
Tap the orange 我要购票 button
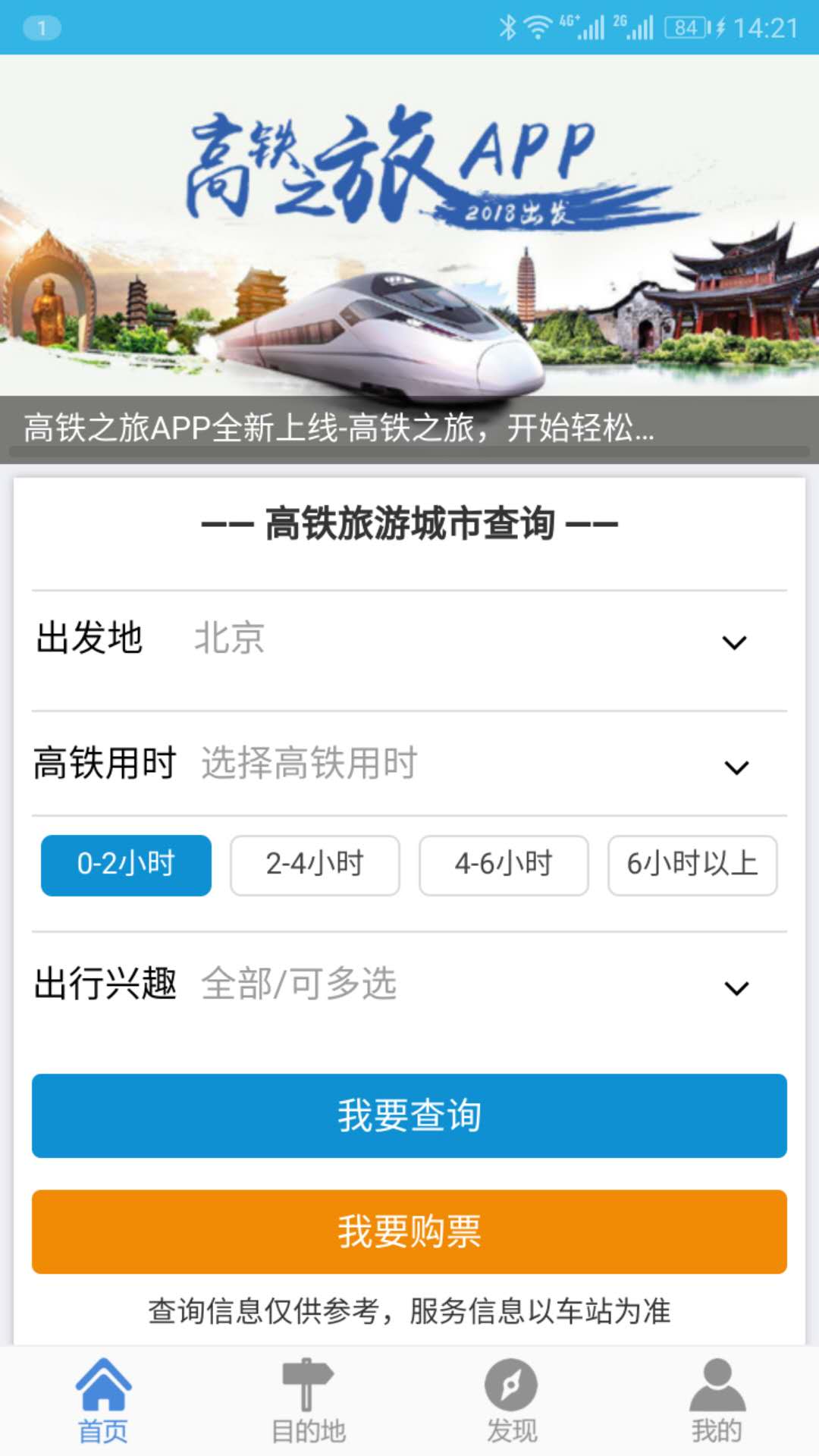point(409,1232)
